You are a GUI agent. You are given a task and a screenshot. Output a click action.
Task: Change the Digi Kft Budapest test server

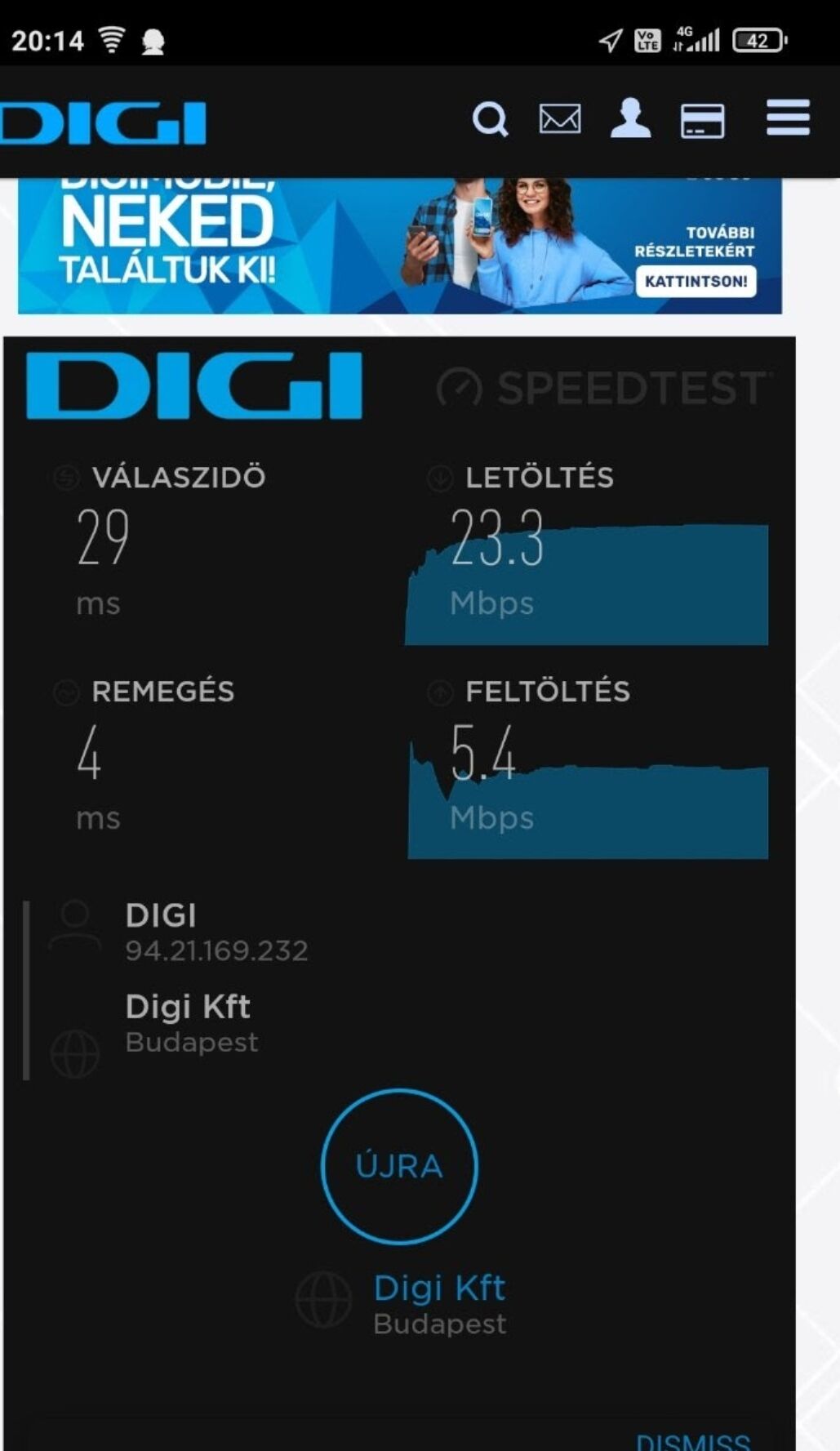tap(439, 1302)
